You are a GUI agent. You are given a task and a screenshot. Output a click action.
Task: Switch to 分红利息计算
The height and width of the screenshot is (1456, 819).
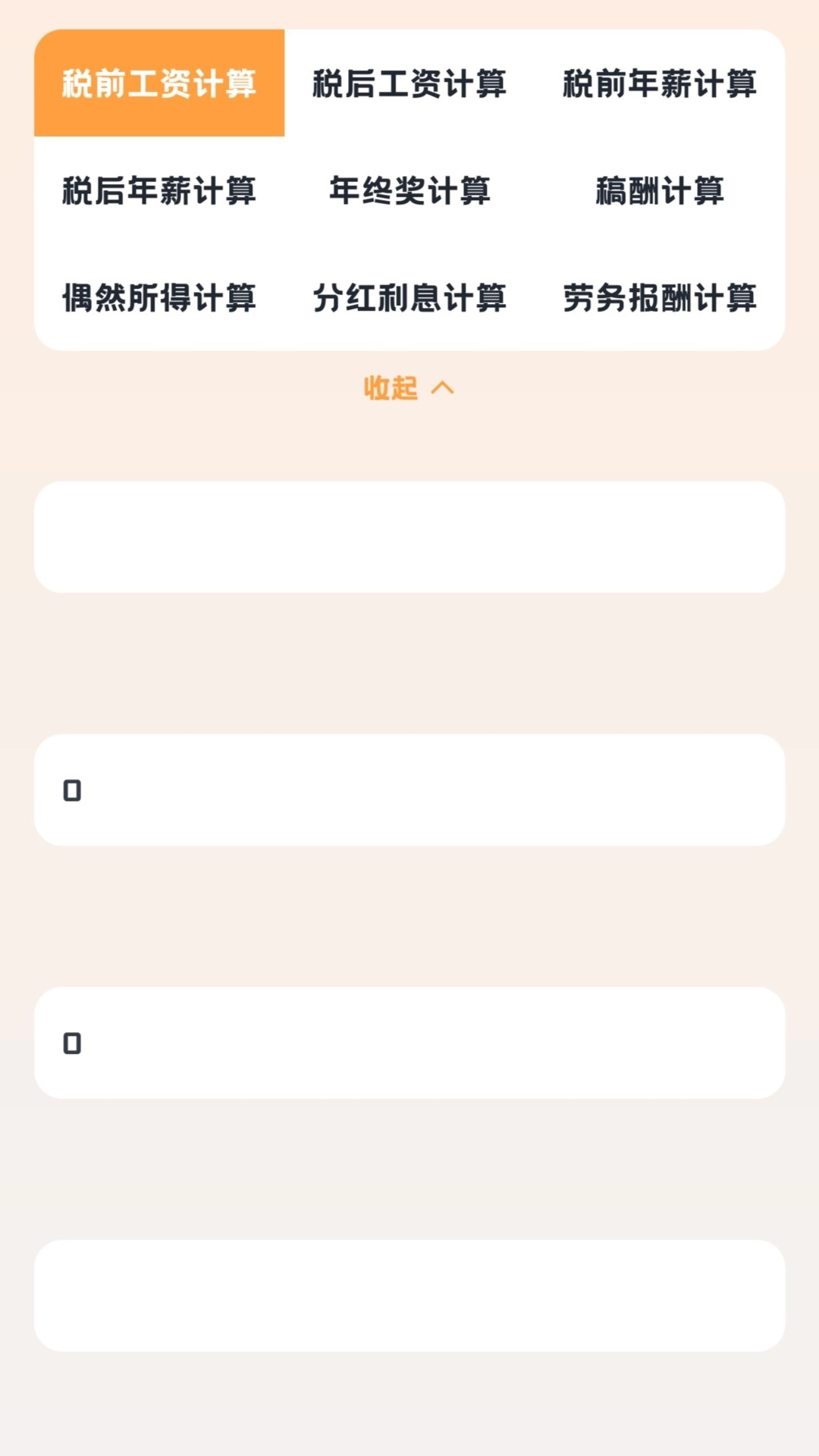tap(409, 299)
